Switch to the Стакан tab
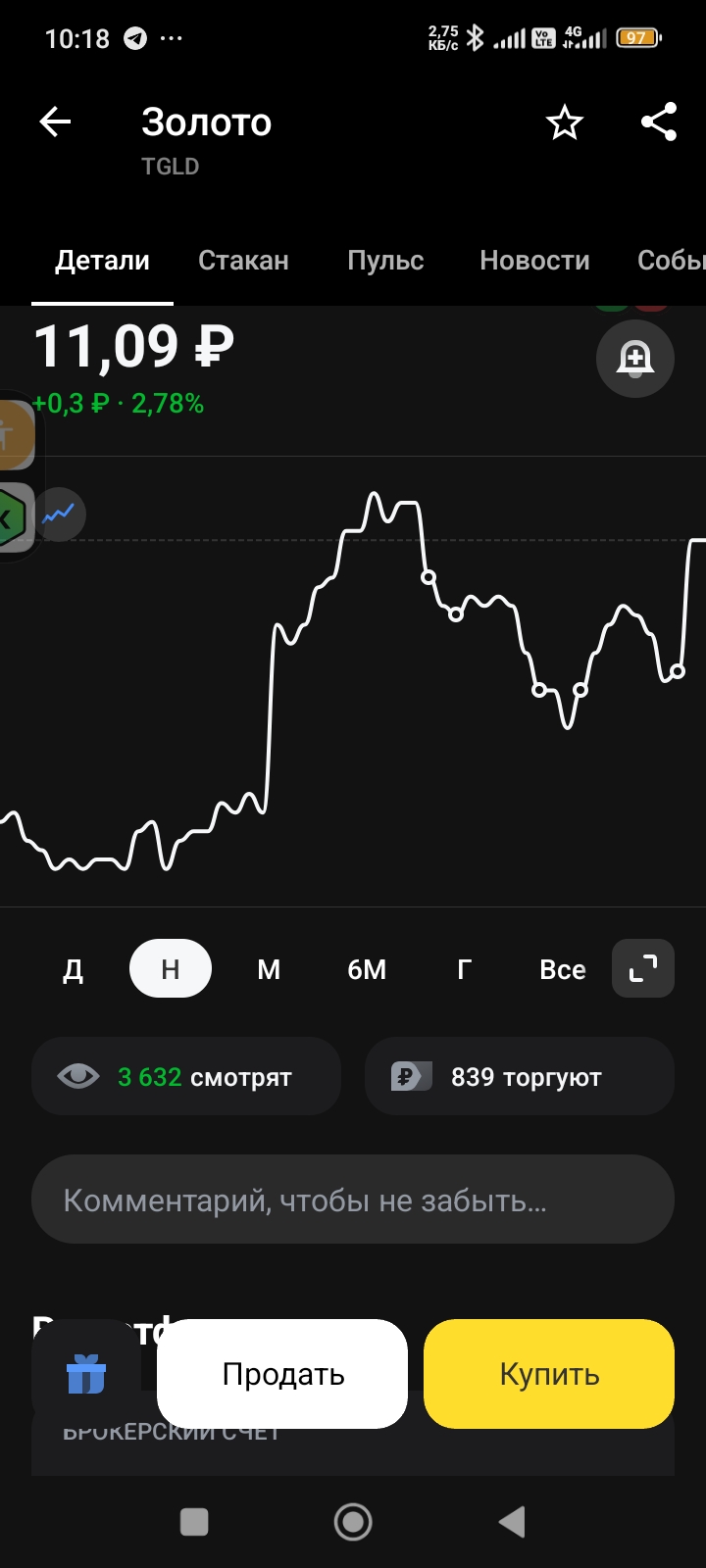Image resolution: width=706 pixels, height=1568 pixels. coord(243,261)
